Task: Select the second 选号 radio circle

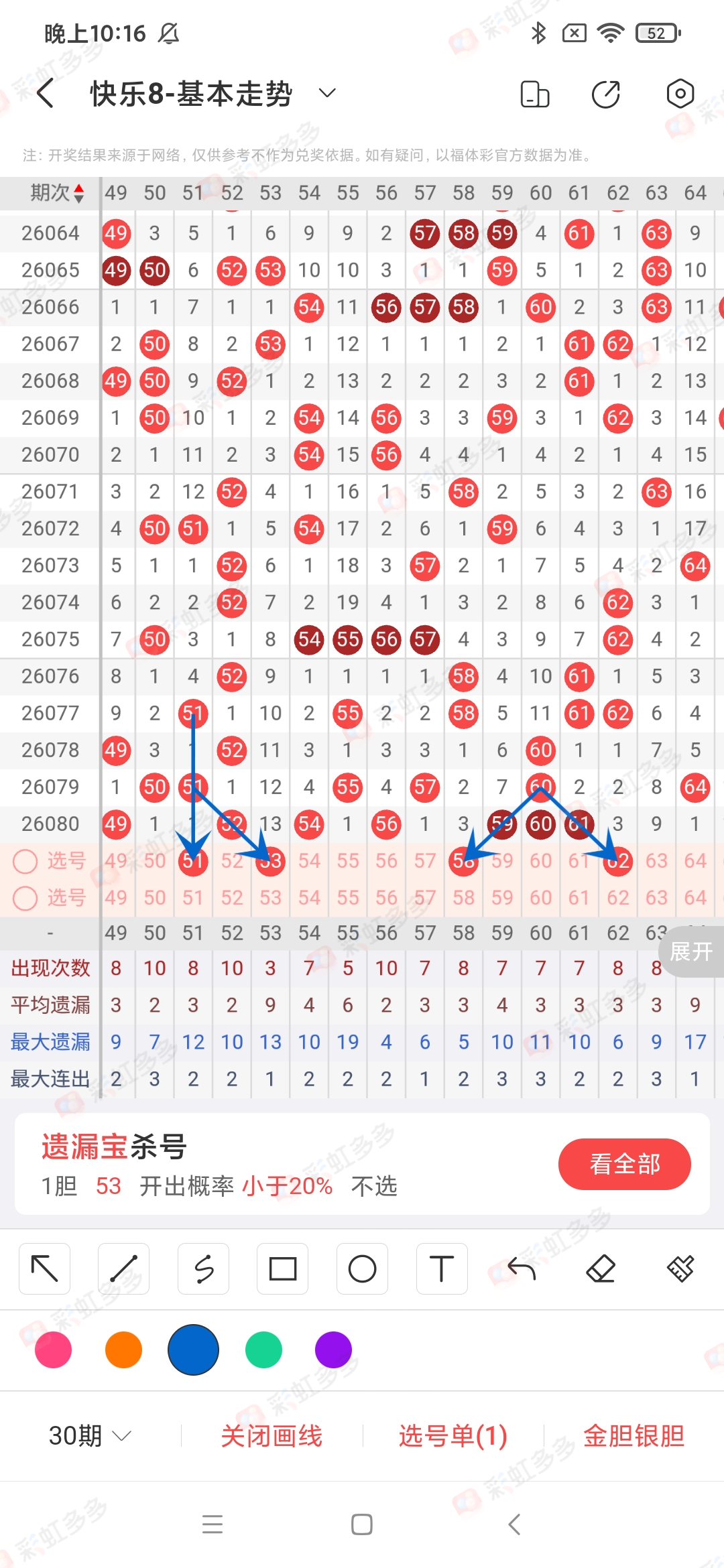Action: [x=25, y=898]
